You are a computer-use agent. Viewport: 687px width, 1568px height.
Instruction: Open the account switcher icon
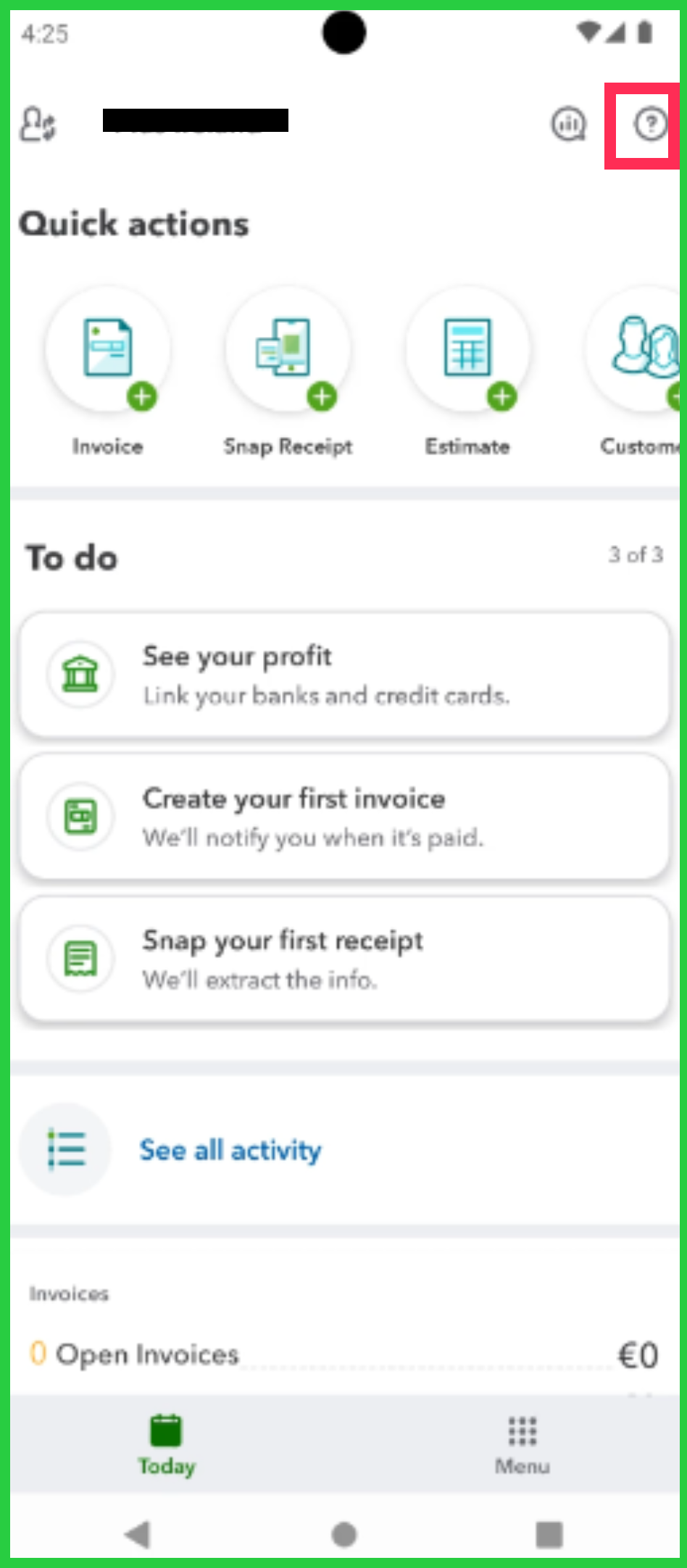pyautogui.click(x=37, y=125)
